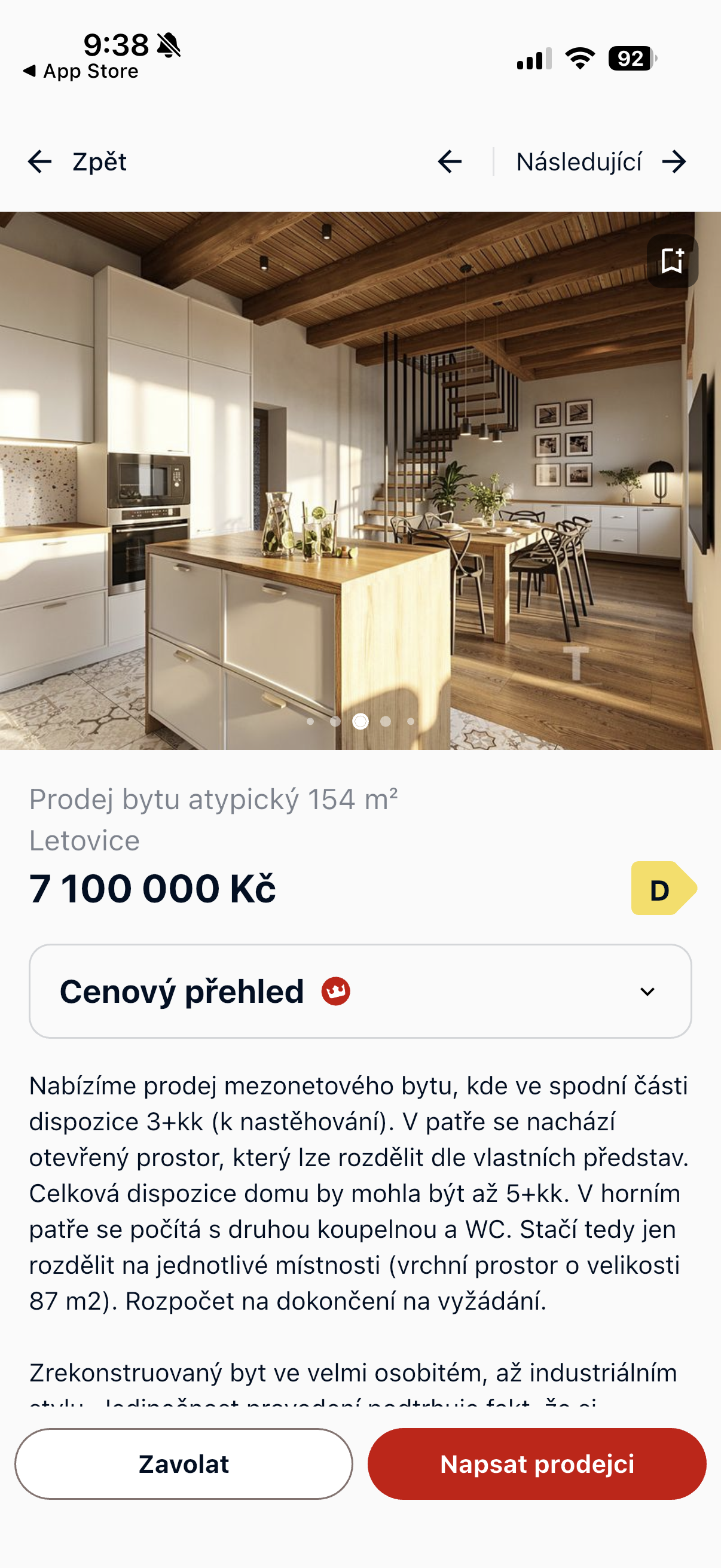721x1568 pixels.
Task: Bookmark this Letovice apartment listing
Action: [x=672, y=261]
